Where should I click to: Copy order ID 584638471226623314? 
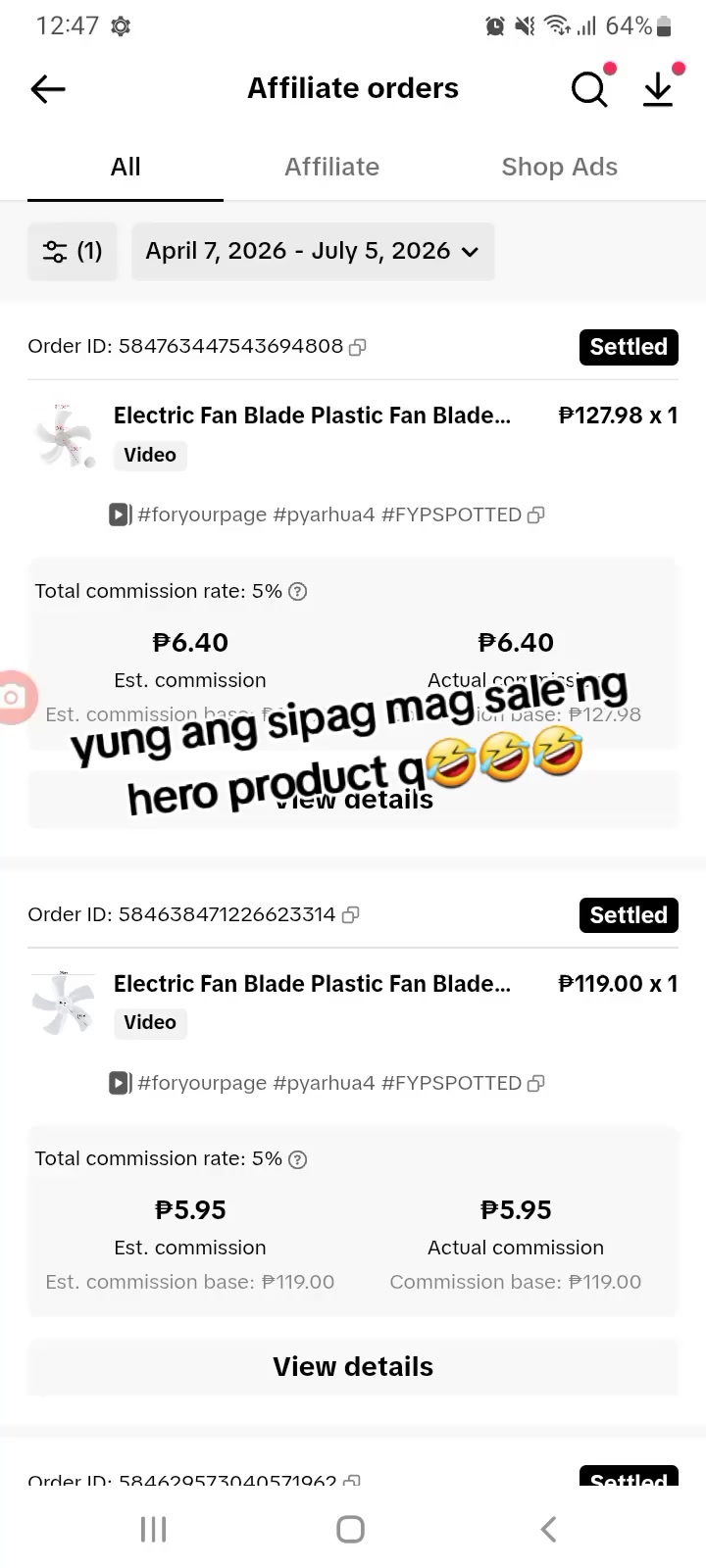pos(350,914)
